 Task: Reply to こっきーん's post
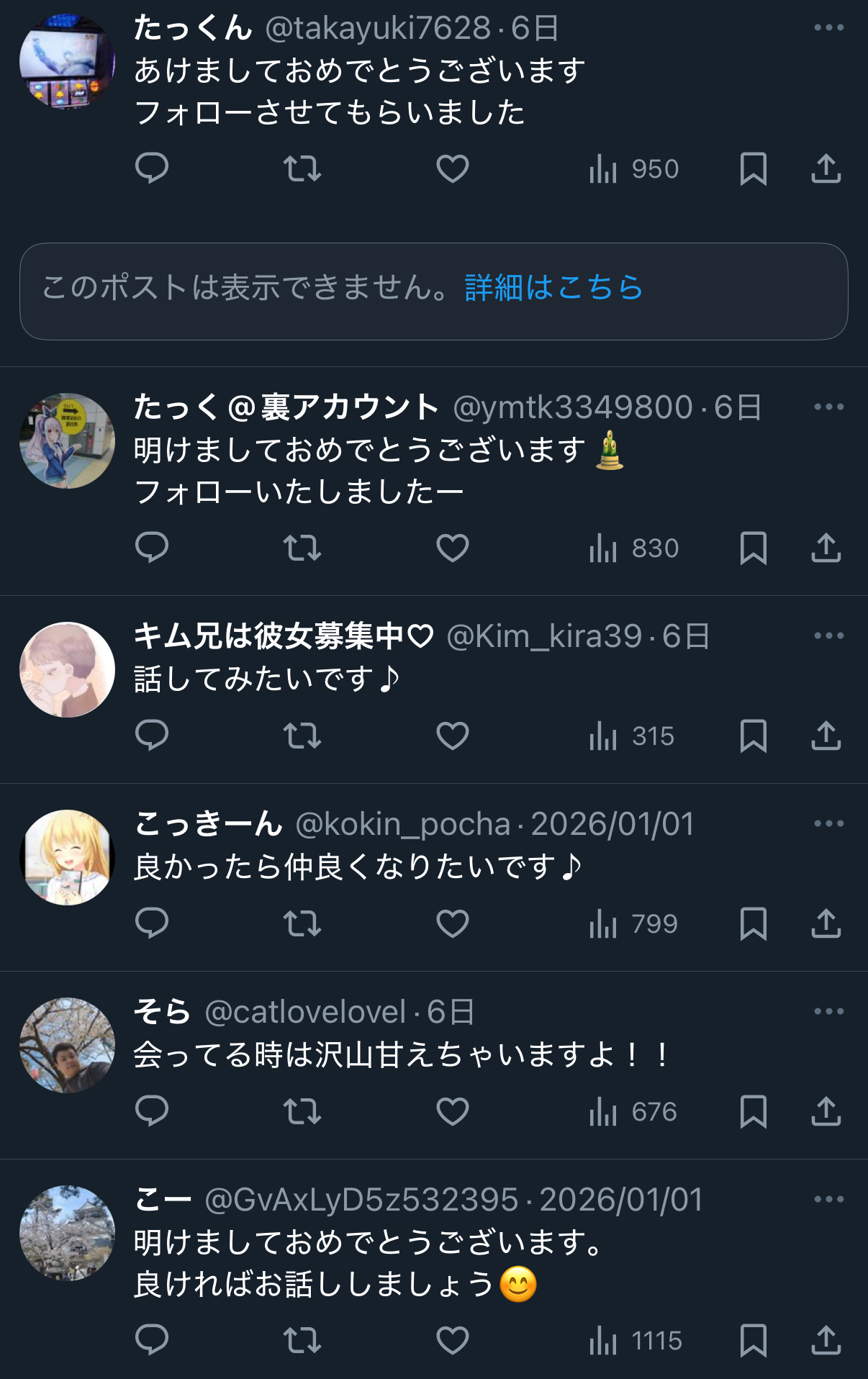152,924
